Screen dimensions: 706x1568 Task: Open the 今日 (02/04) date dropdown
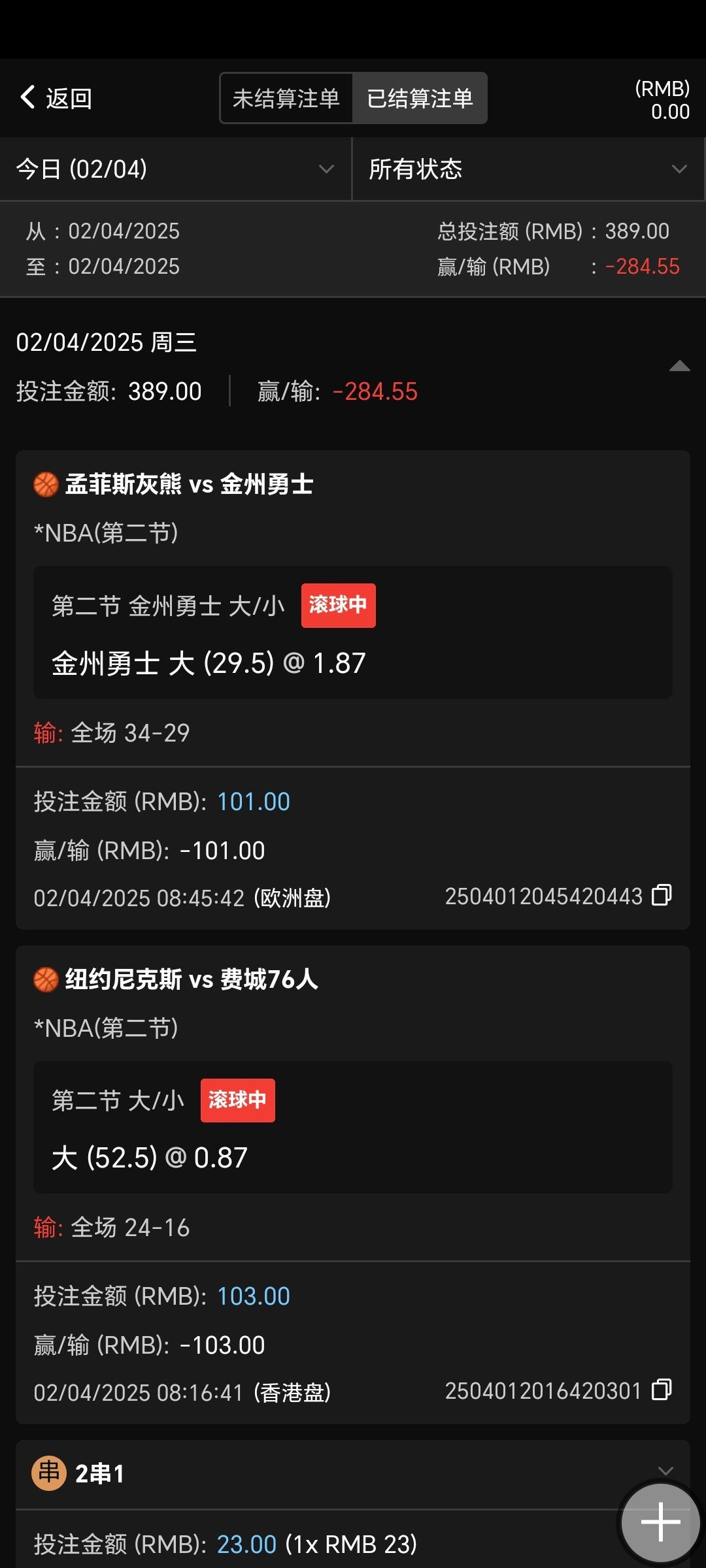click(x=175, y=169)
